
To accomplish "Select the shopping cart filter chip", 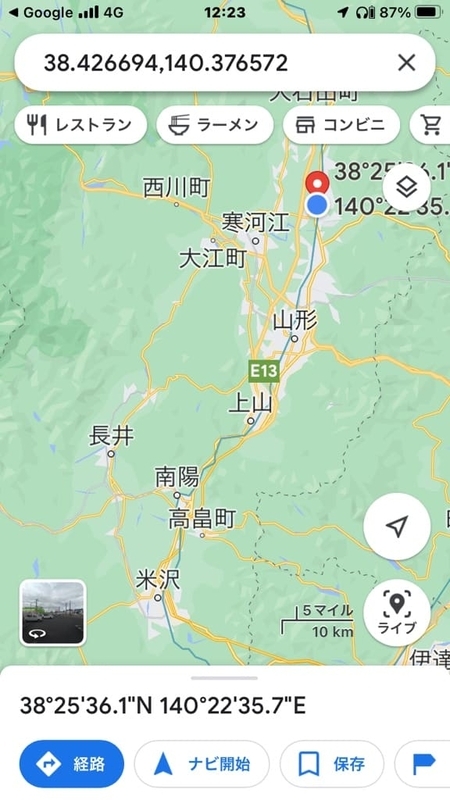I will click(x=430, y=124).
